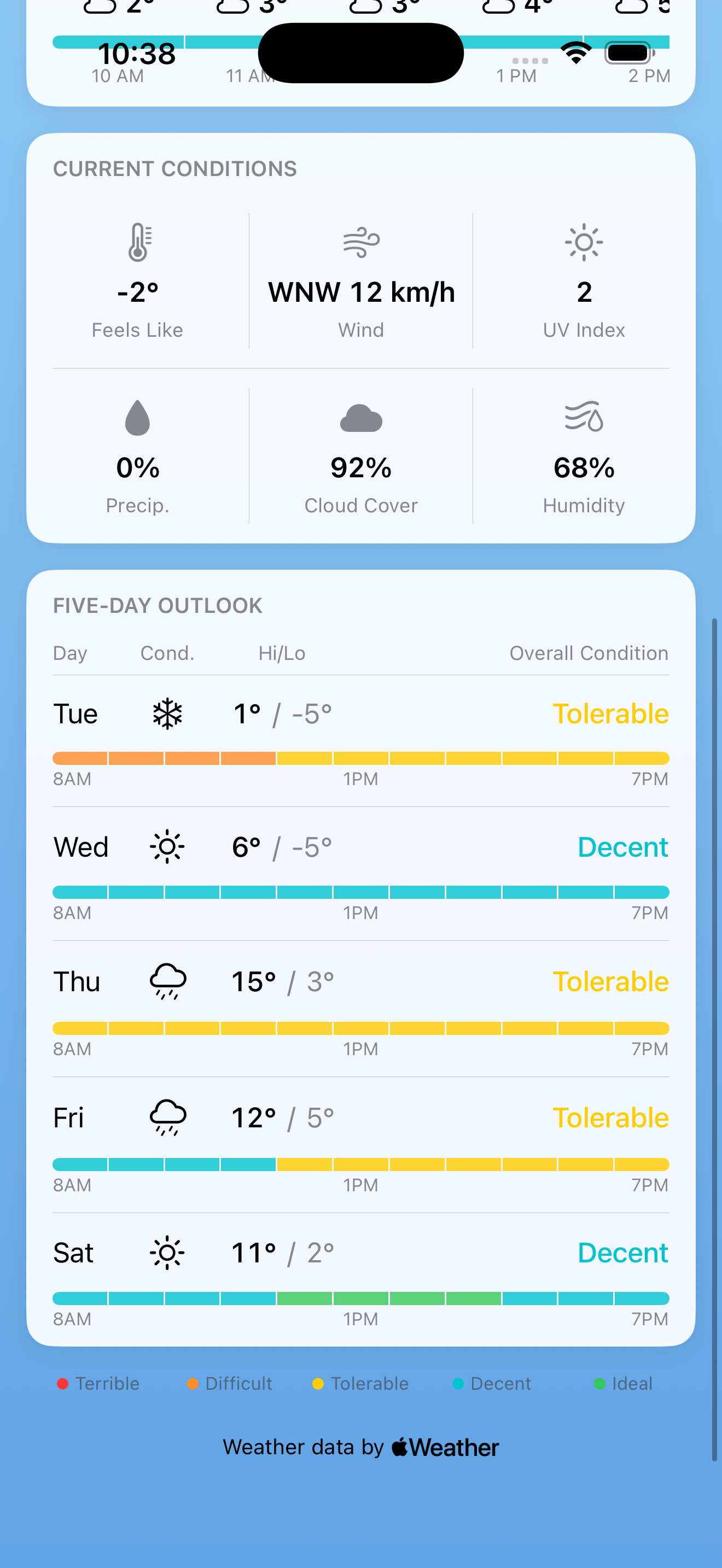This screenshot has width=722, height=1568.
Task: Click the Feels Like thermometer icon
Action: (138, 242)
